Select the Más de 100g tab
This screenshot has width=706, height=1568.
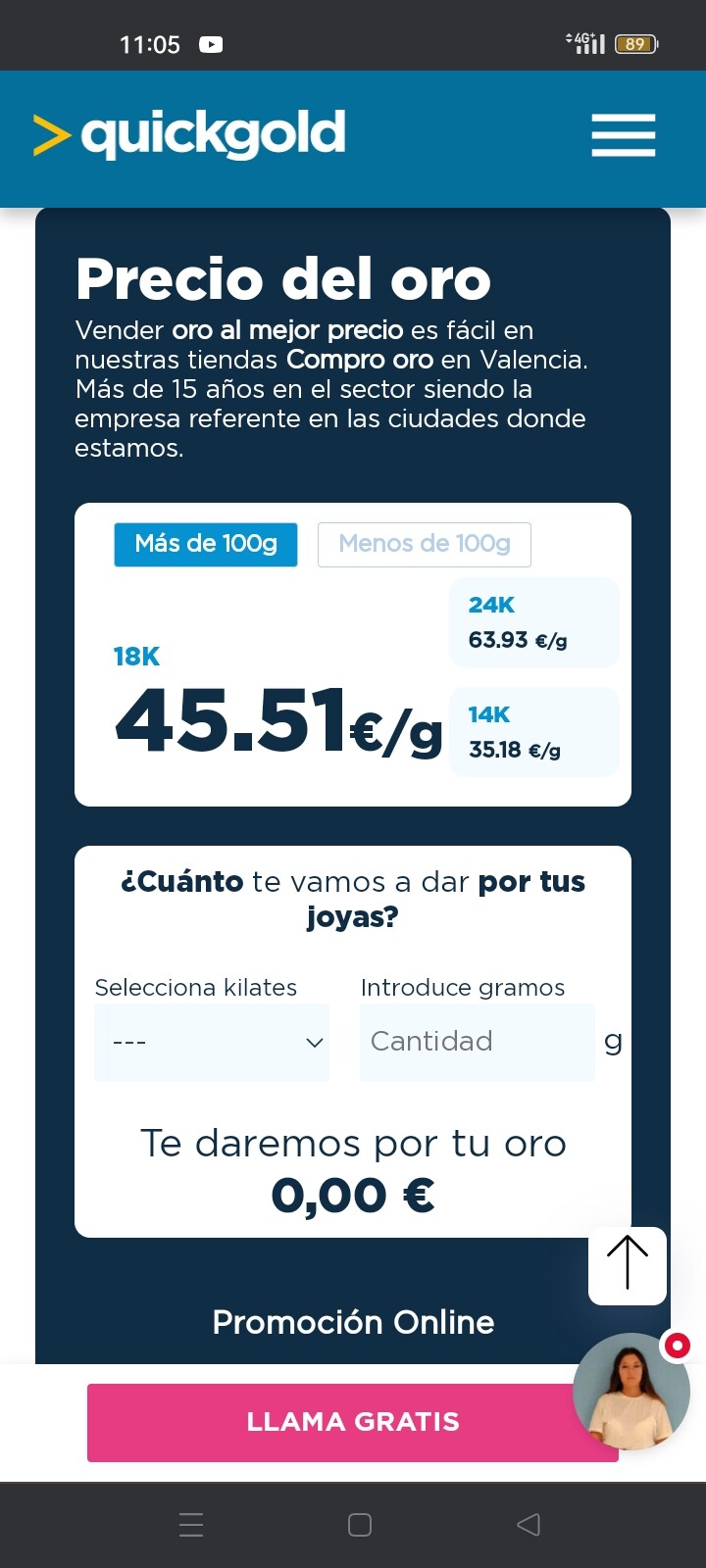[206, 544]
